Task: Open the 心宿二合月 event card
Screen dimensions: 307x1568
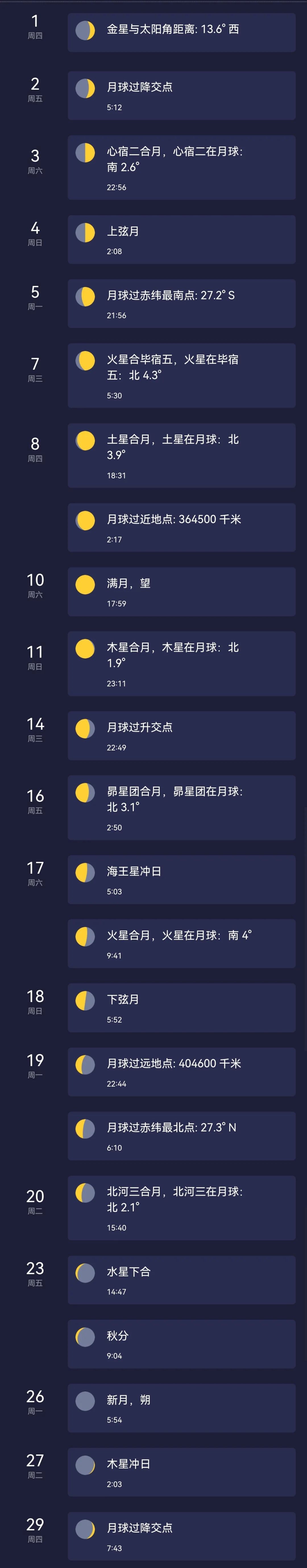Action: (x=181, y=167)
